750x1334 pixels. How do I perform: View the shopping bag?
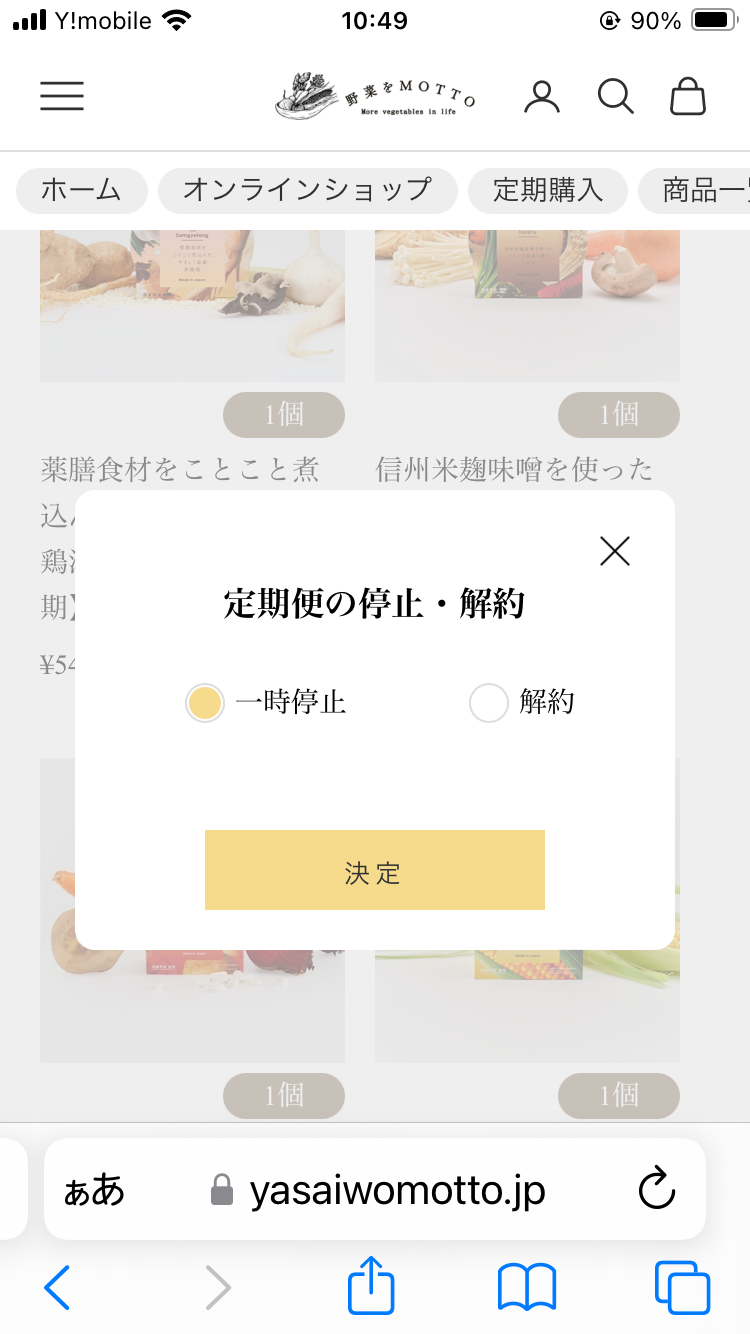(688, 97)
